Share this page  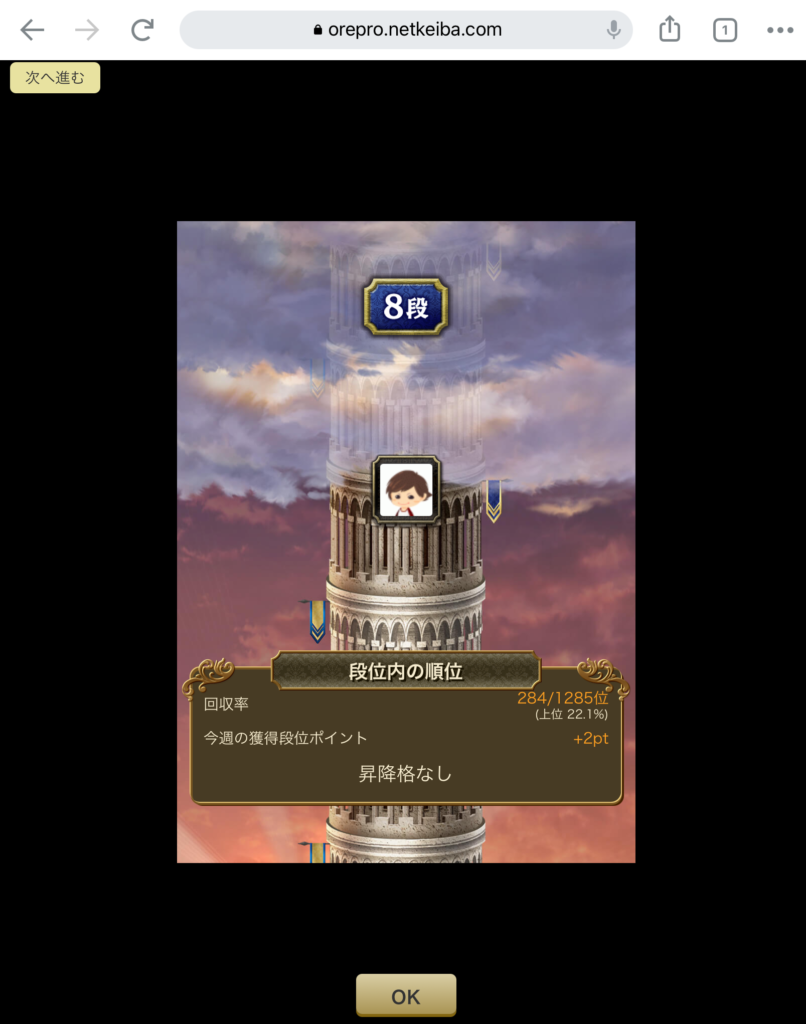point(669,30)
